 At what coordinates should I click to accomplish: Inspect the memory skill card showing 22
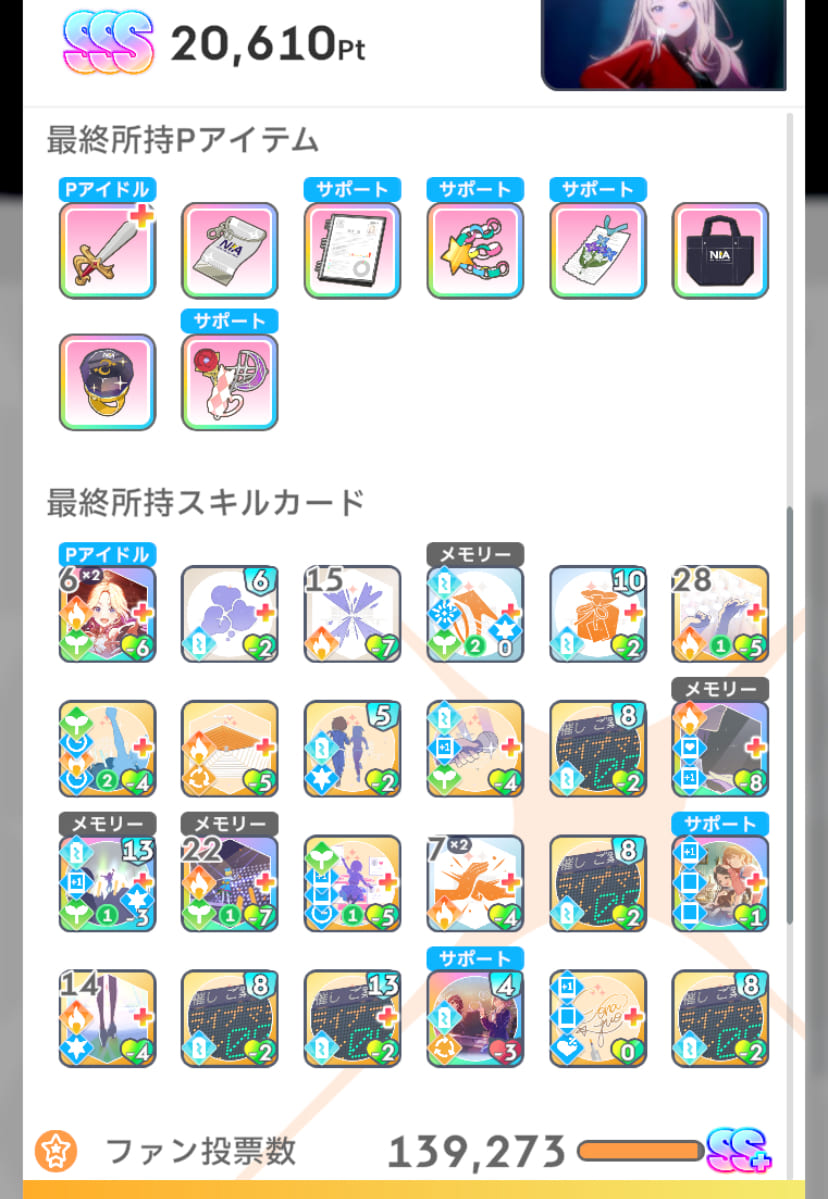click(x=230, y=884)
